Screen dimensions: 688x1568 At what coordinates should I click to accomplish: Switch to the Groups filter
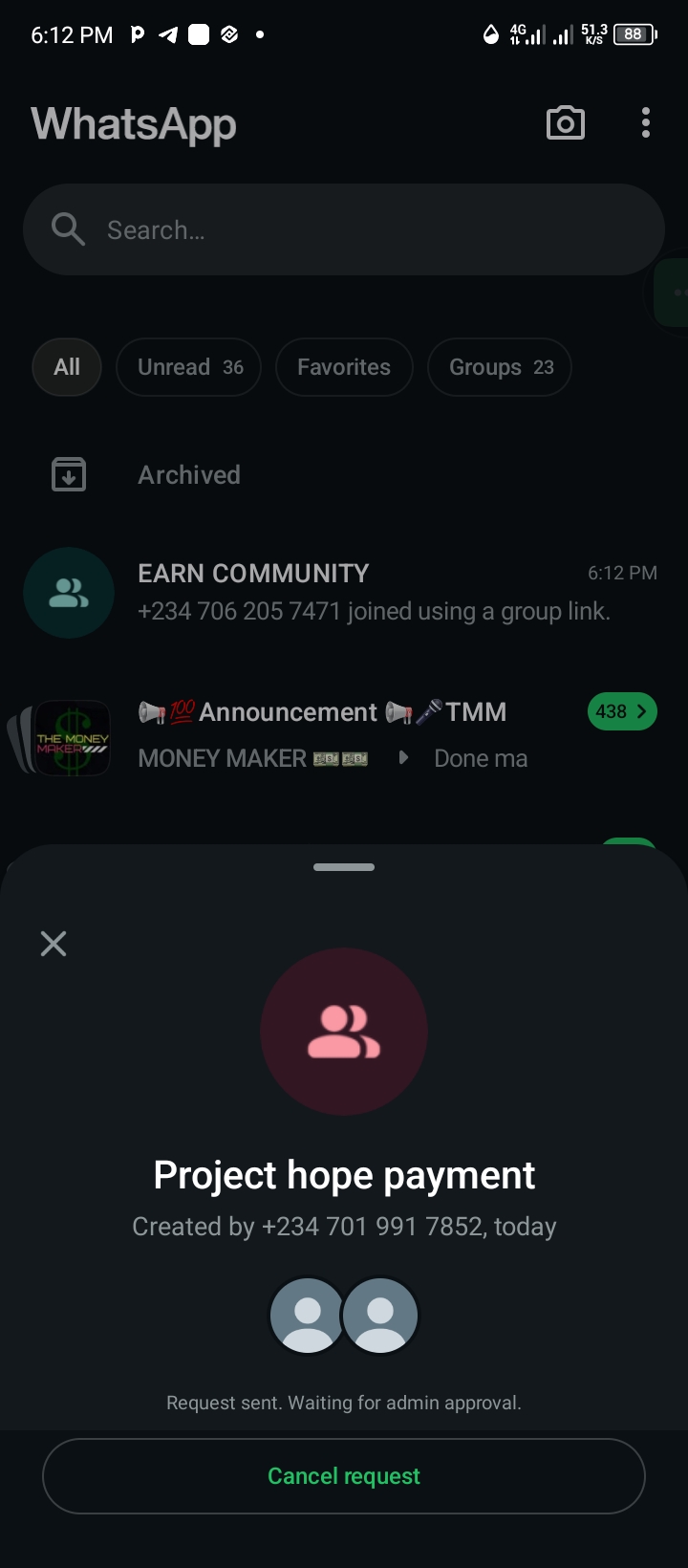500,367
